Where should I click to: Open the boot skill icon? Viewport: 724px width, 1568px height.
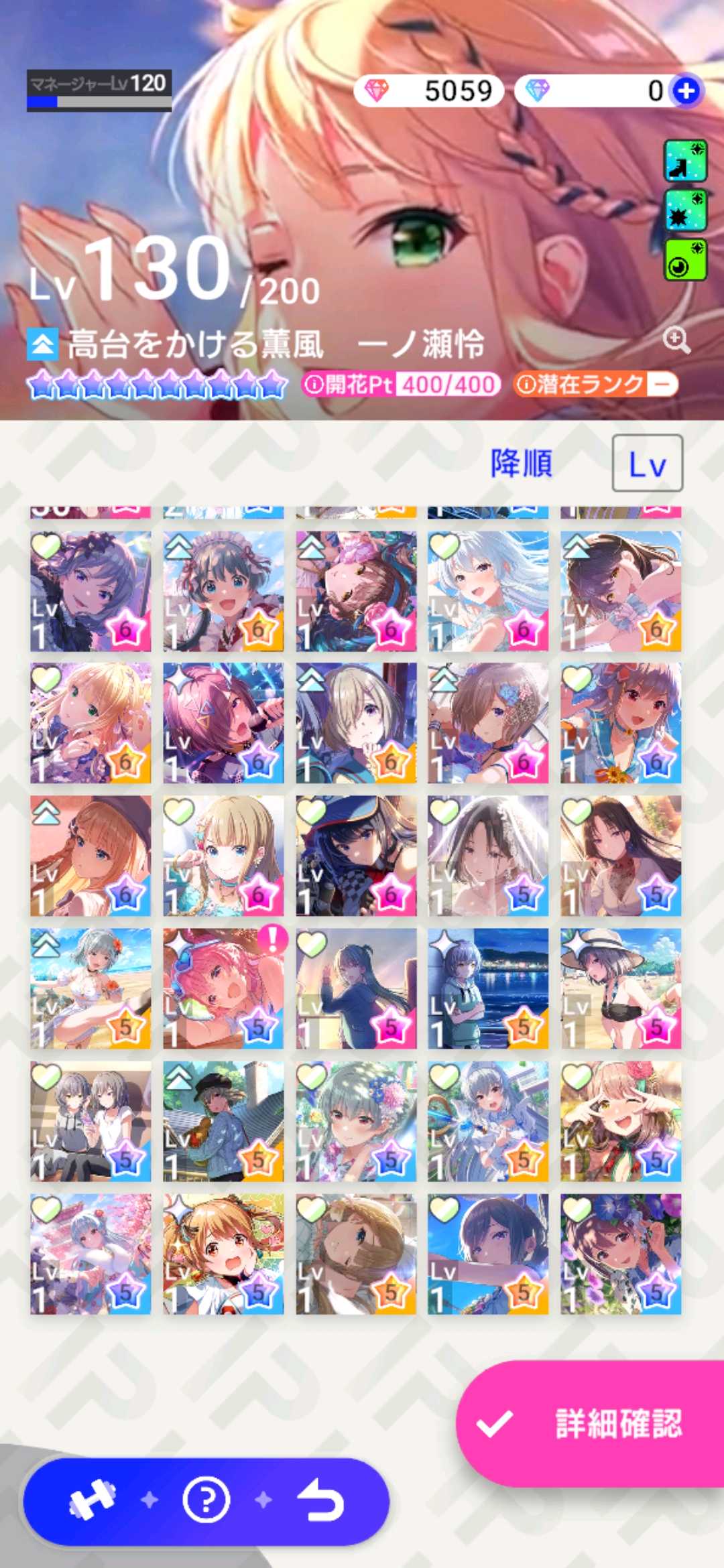[685, 161]
